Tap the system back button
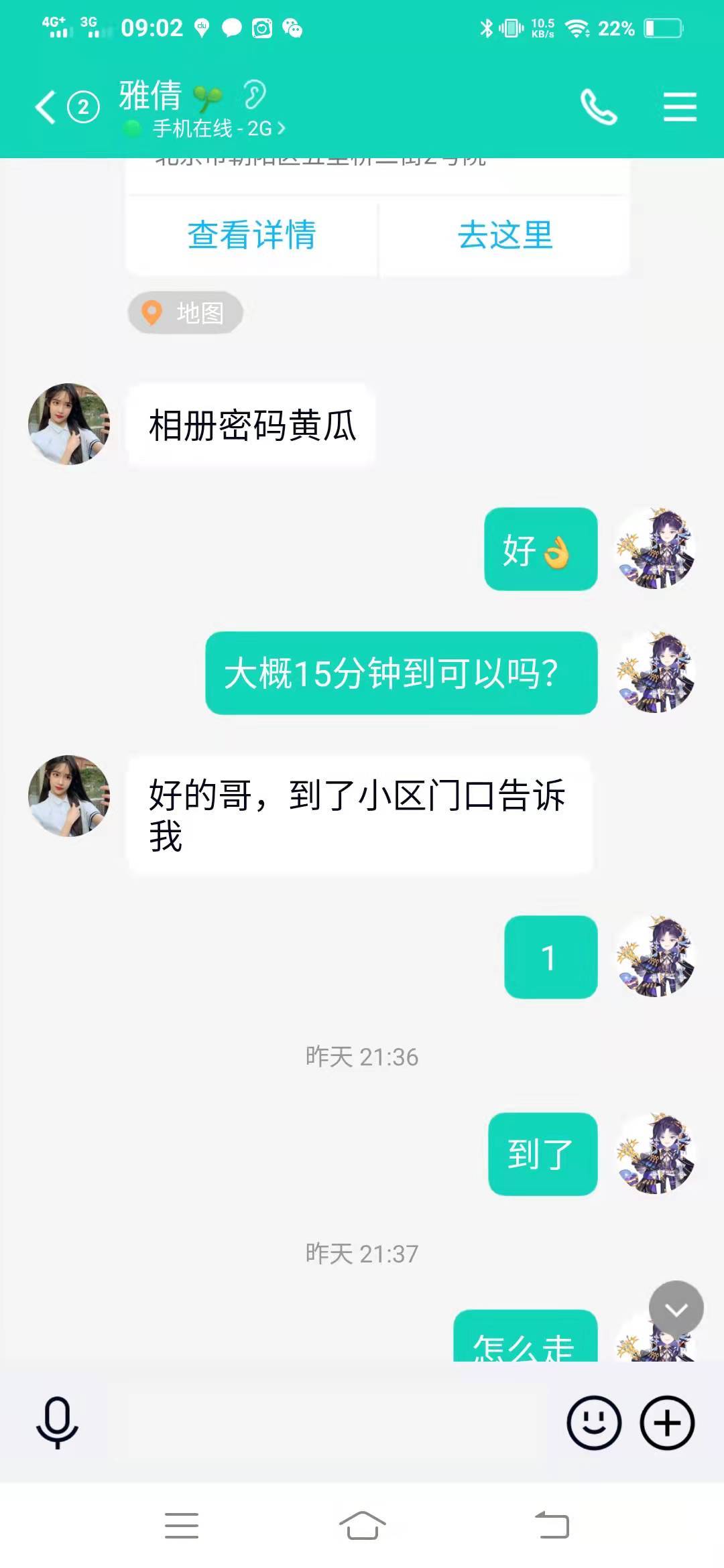 [x=552, y=1526]
